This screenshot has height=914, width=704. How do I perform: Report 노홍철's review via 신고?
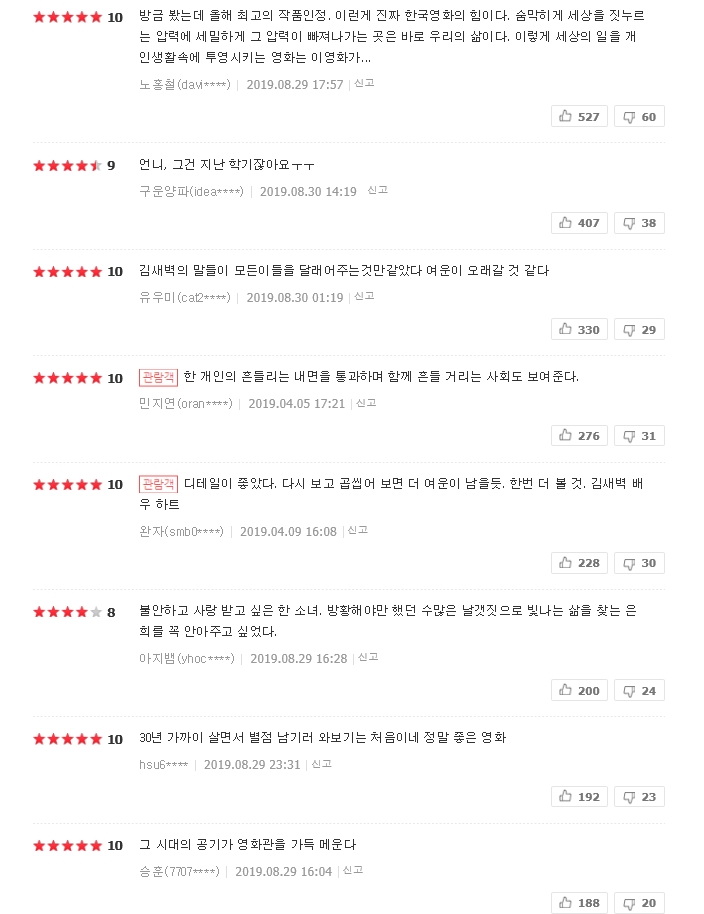pyautogui.click(x=364, y=84)
